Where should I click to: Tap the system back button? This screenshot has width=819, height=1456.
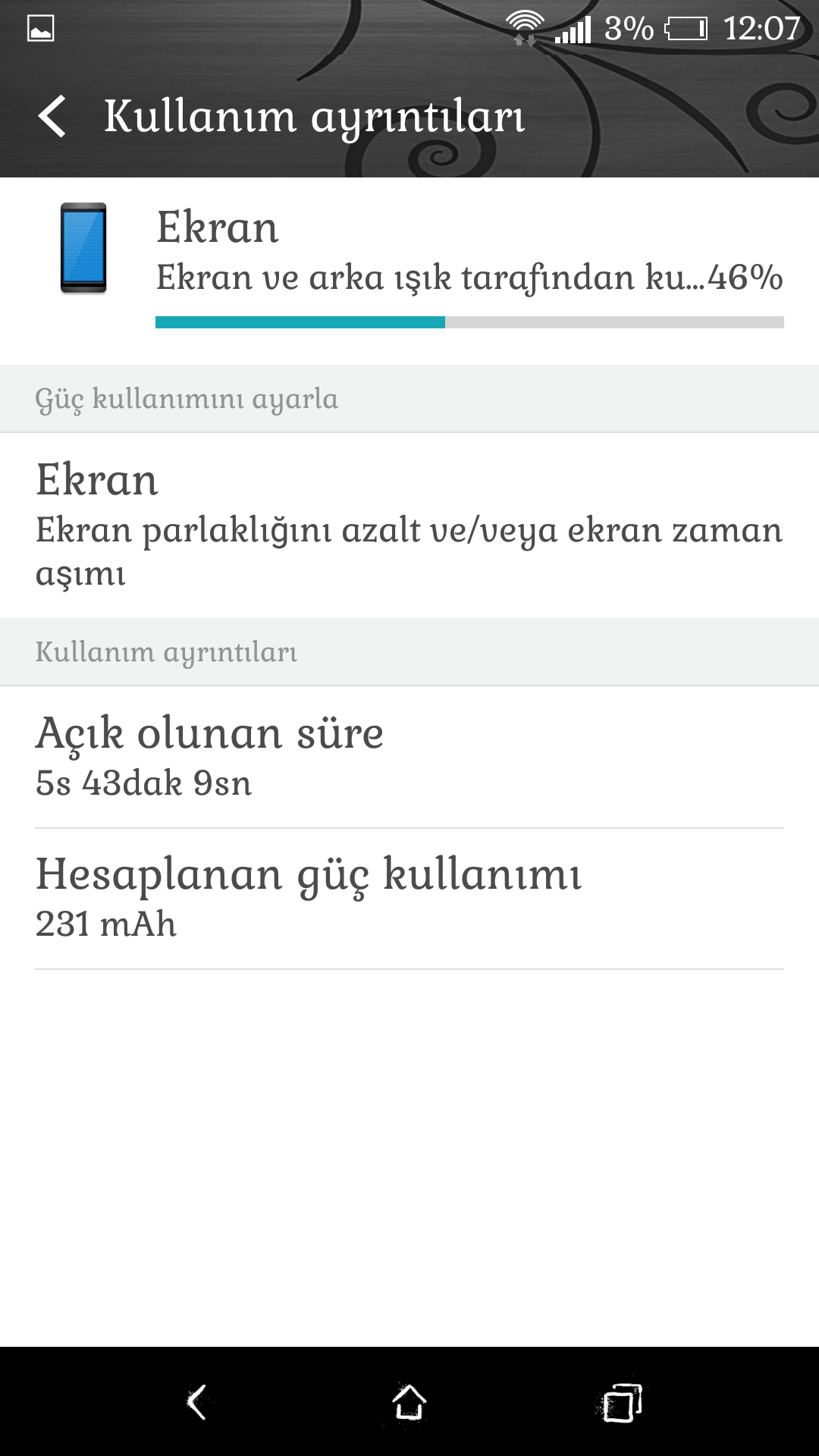(x=196, y=1402)
